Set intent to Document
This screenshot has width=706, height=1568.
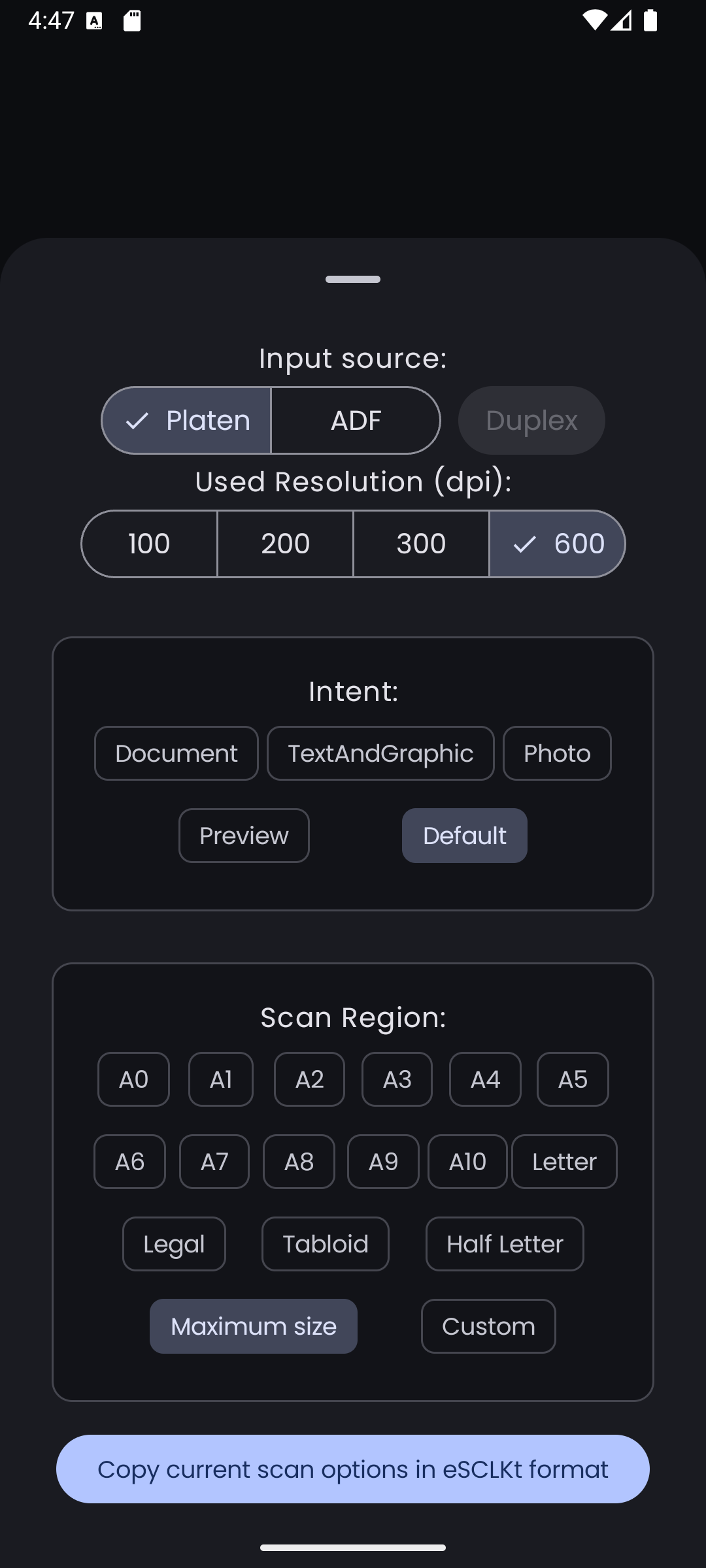(176, 753)
